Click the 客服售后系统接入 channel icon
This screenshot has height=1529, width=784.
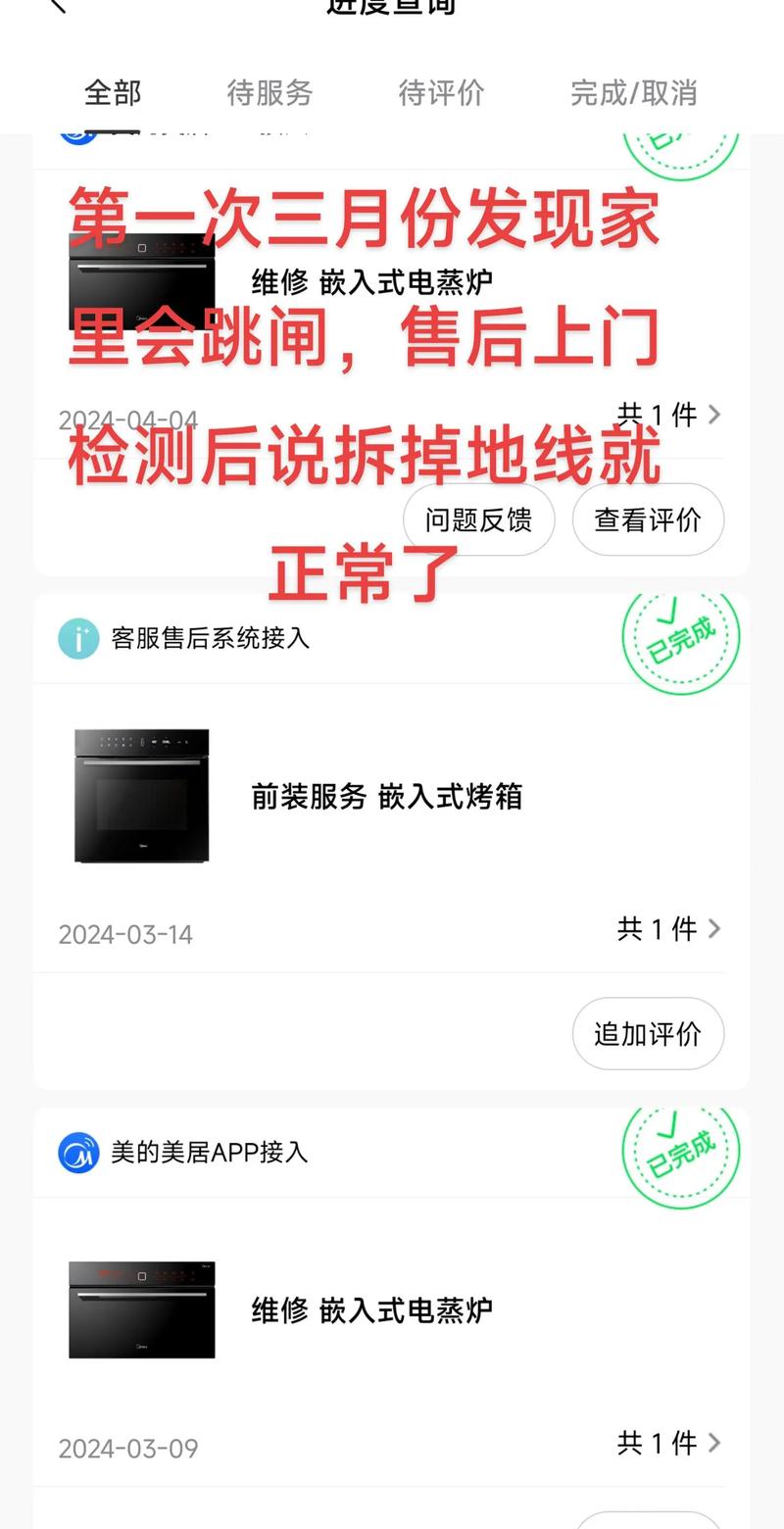coord(78,637)
